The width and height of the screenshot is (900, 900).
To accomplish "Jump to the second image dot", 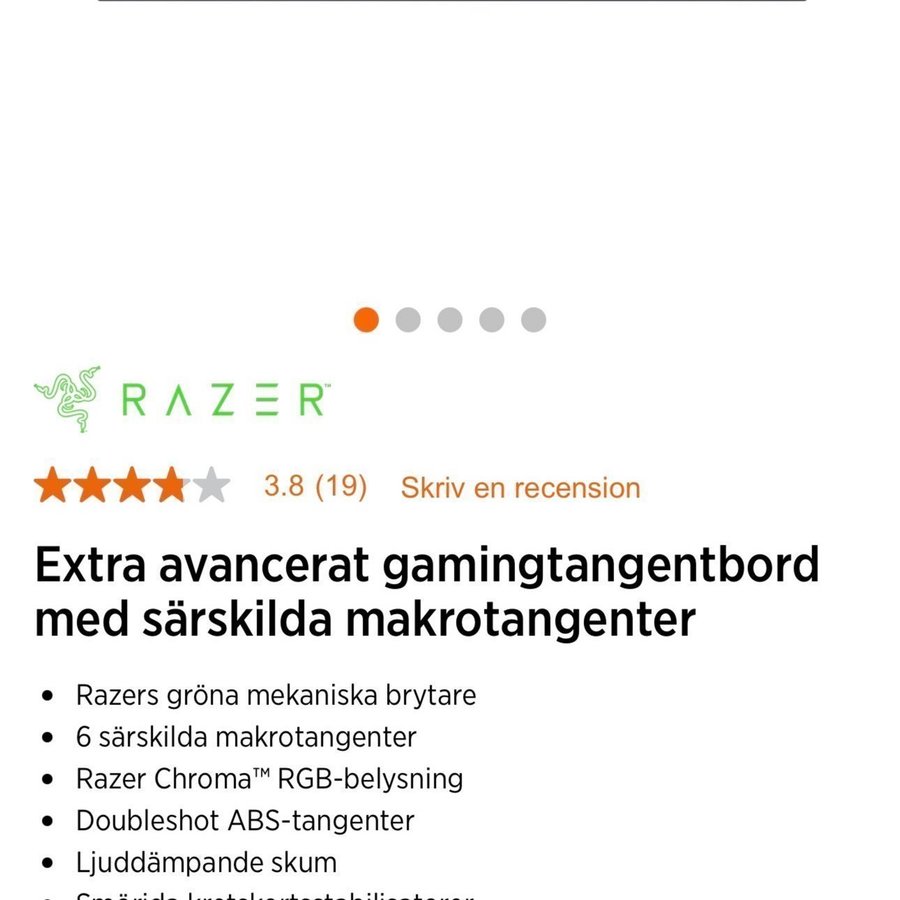I will coord(408,320).
